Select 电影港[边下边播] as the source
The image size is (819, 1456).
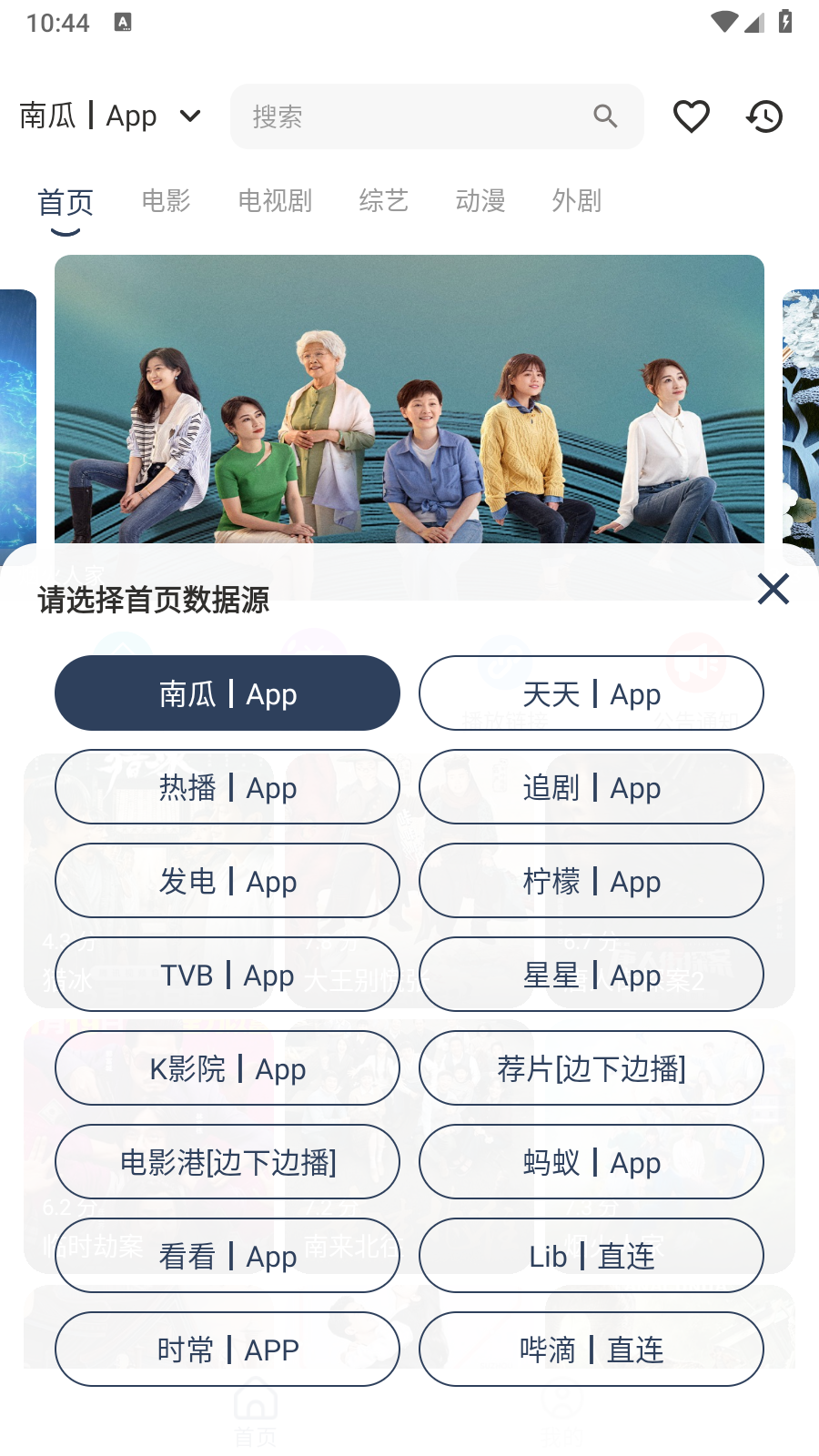[227, 1162]
